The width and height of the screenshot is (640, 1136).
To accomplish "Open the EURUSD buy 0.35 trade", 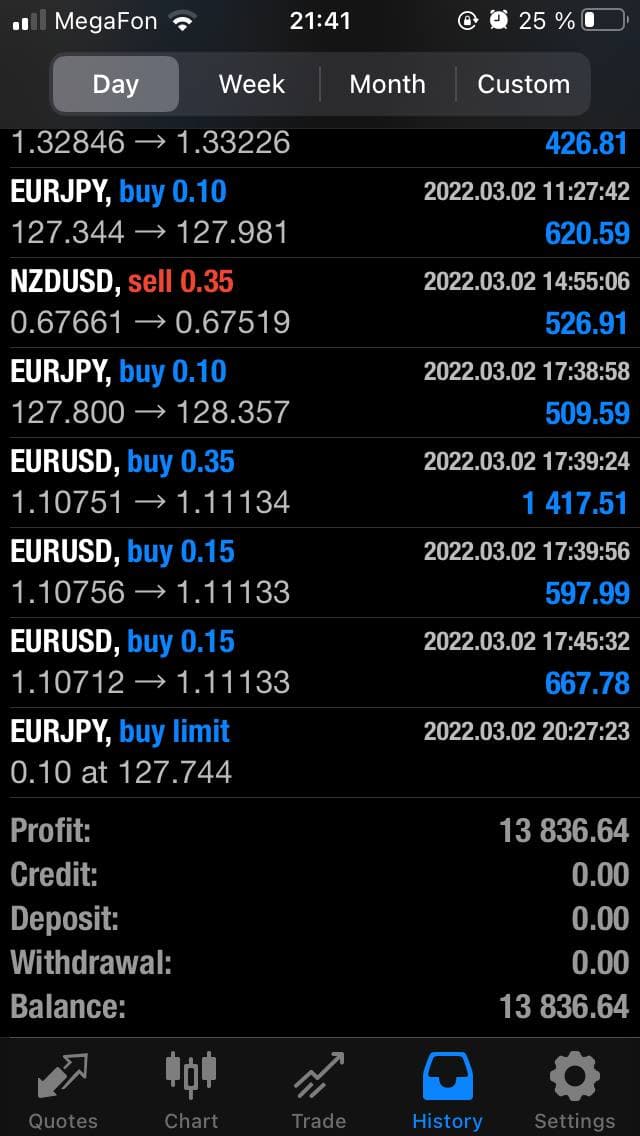I will pyautogui.click(x=320, y=483).
